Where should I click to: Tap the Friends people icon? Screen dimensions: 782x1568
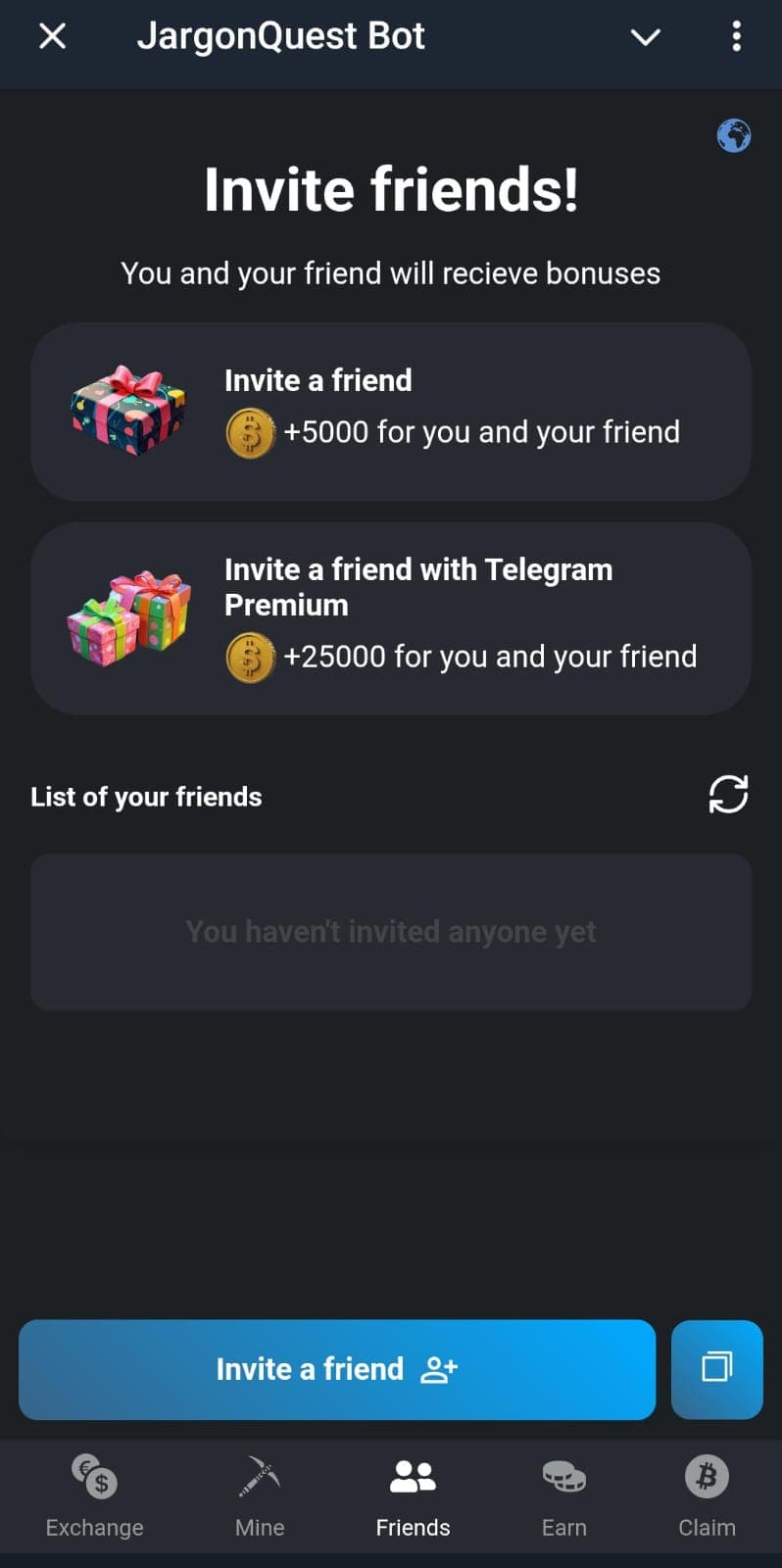pos(413,1475)
